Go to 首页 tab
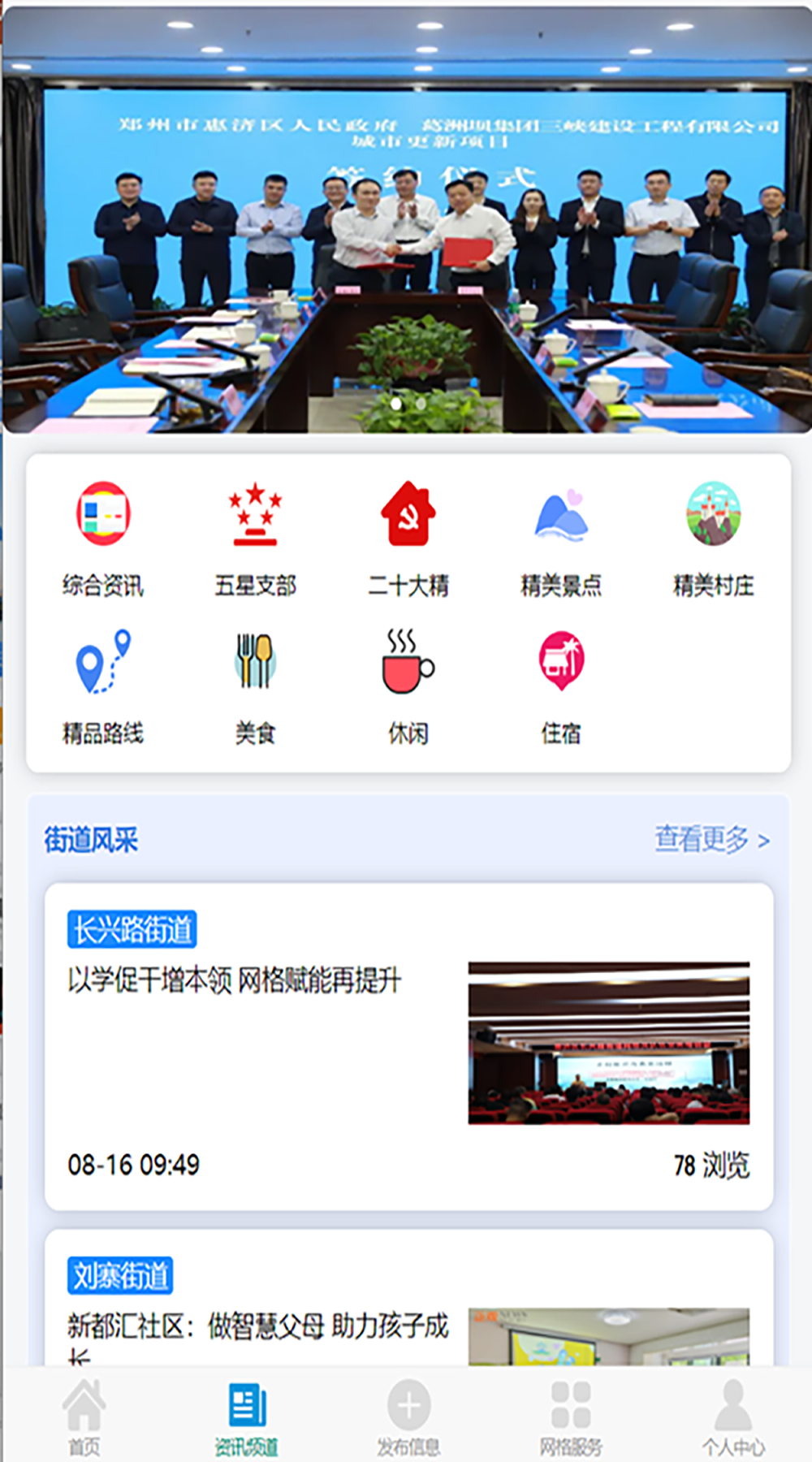Image resolution: width=812 pixels, height=1462 pixels. pos(84,1417)
